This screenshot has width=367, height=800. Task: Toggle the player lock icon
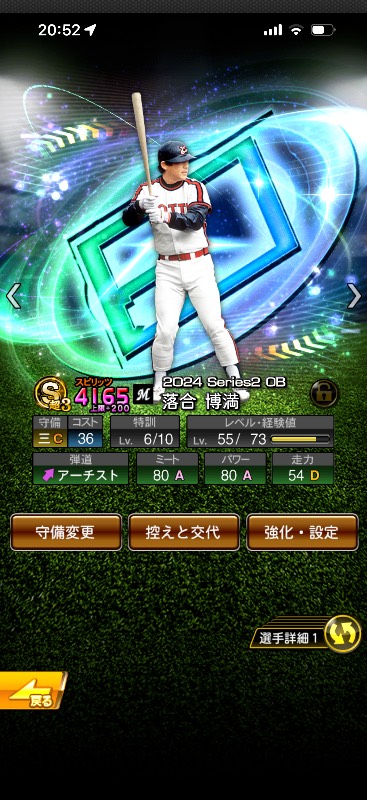(x=324, y=393)
